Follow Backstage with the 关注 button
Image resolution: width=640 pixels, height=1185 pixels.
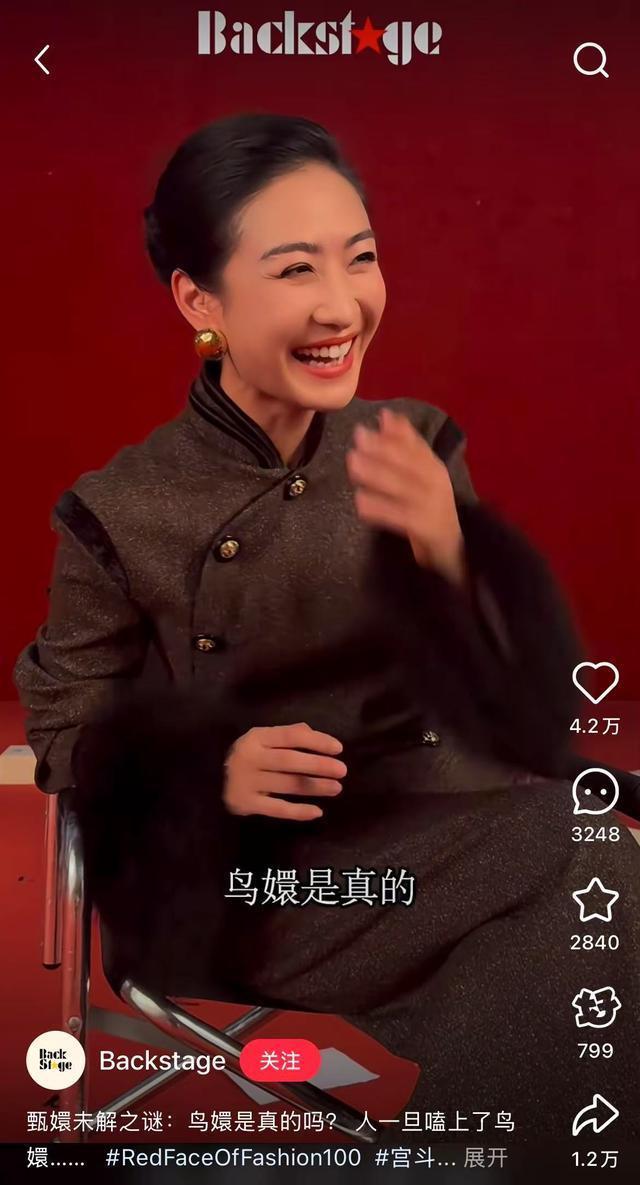(280, 1060)
